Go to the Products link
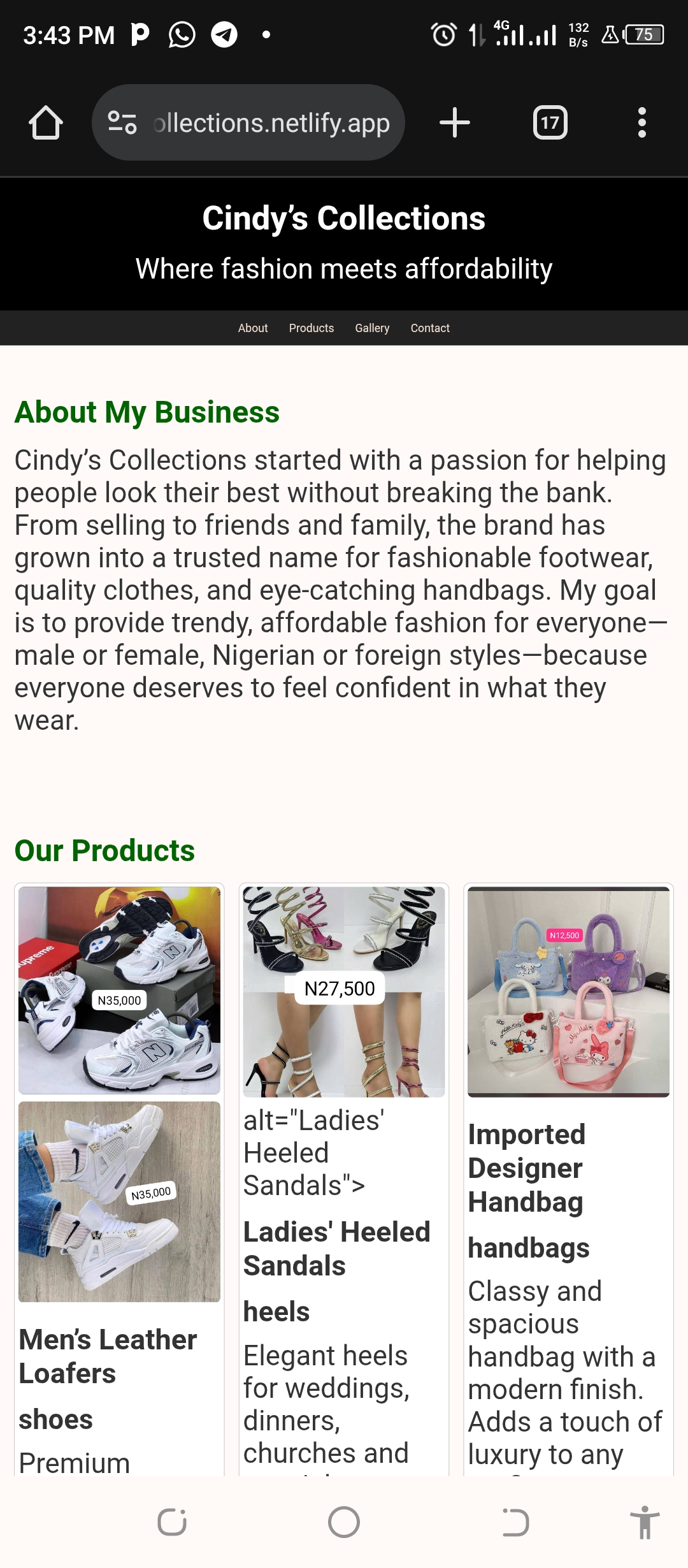The image size is (688, 1568). pyautogui.click(x=311, y=328)
